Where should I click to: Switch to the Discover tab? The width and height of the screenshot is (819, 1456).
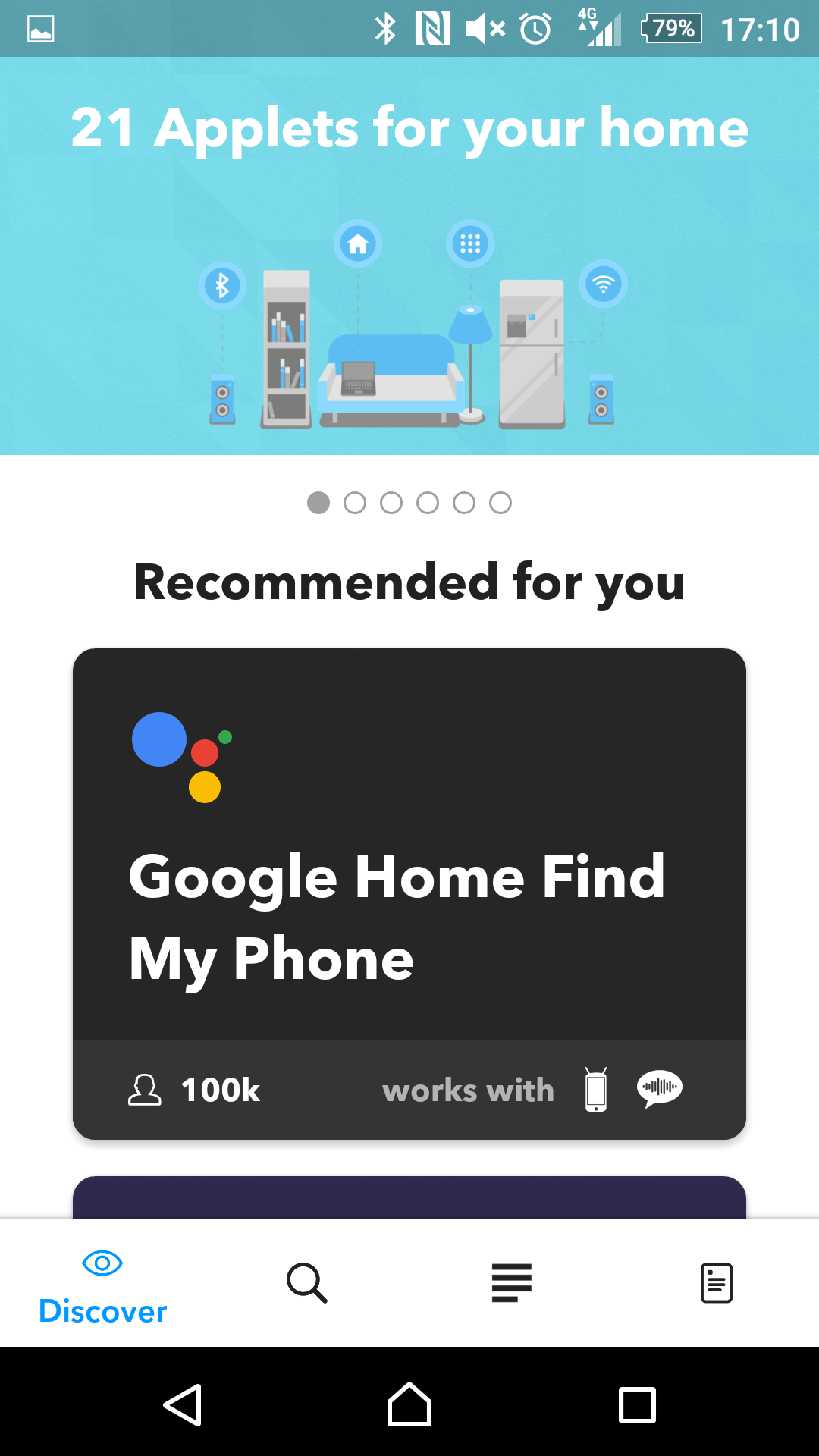[102, 1285]
